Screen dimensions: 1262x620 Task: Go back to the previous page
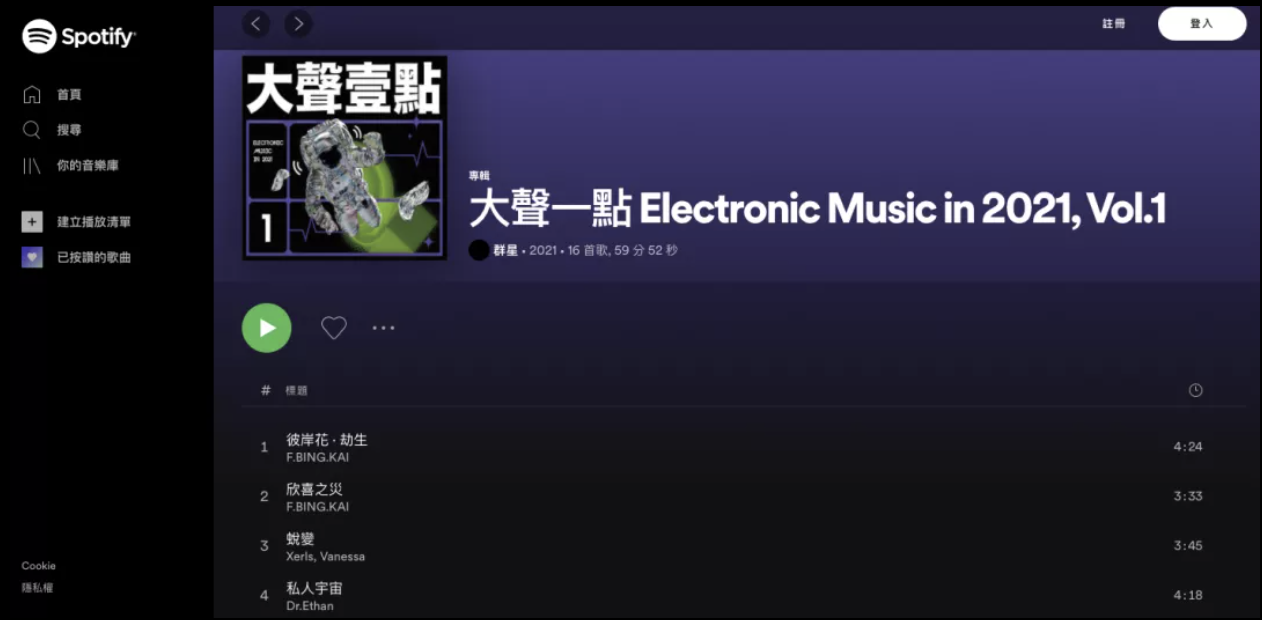pos(257,23)
